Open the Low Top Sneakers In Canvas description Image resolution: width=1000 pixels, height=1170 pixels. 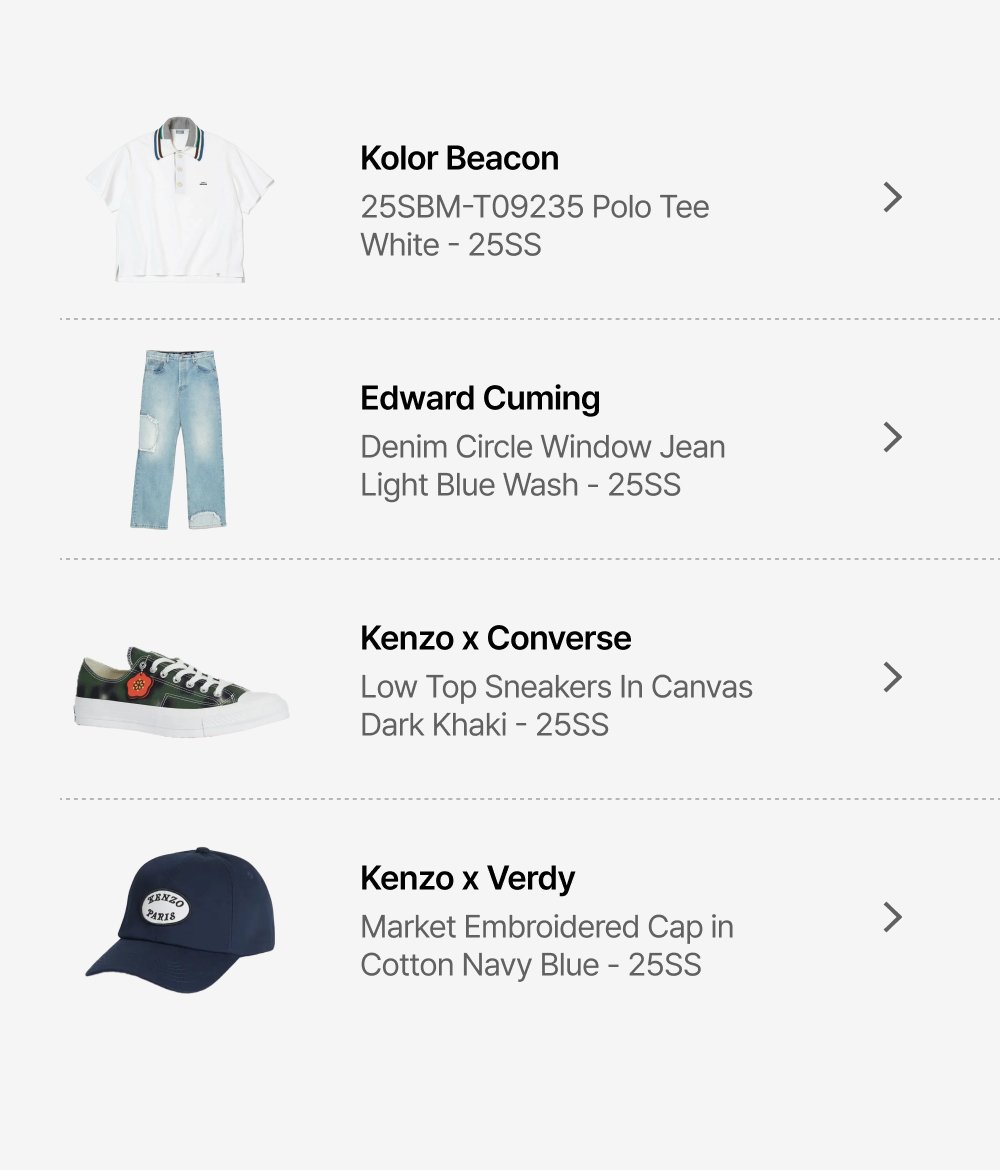coord(556,705)
